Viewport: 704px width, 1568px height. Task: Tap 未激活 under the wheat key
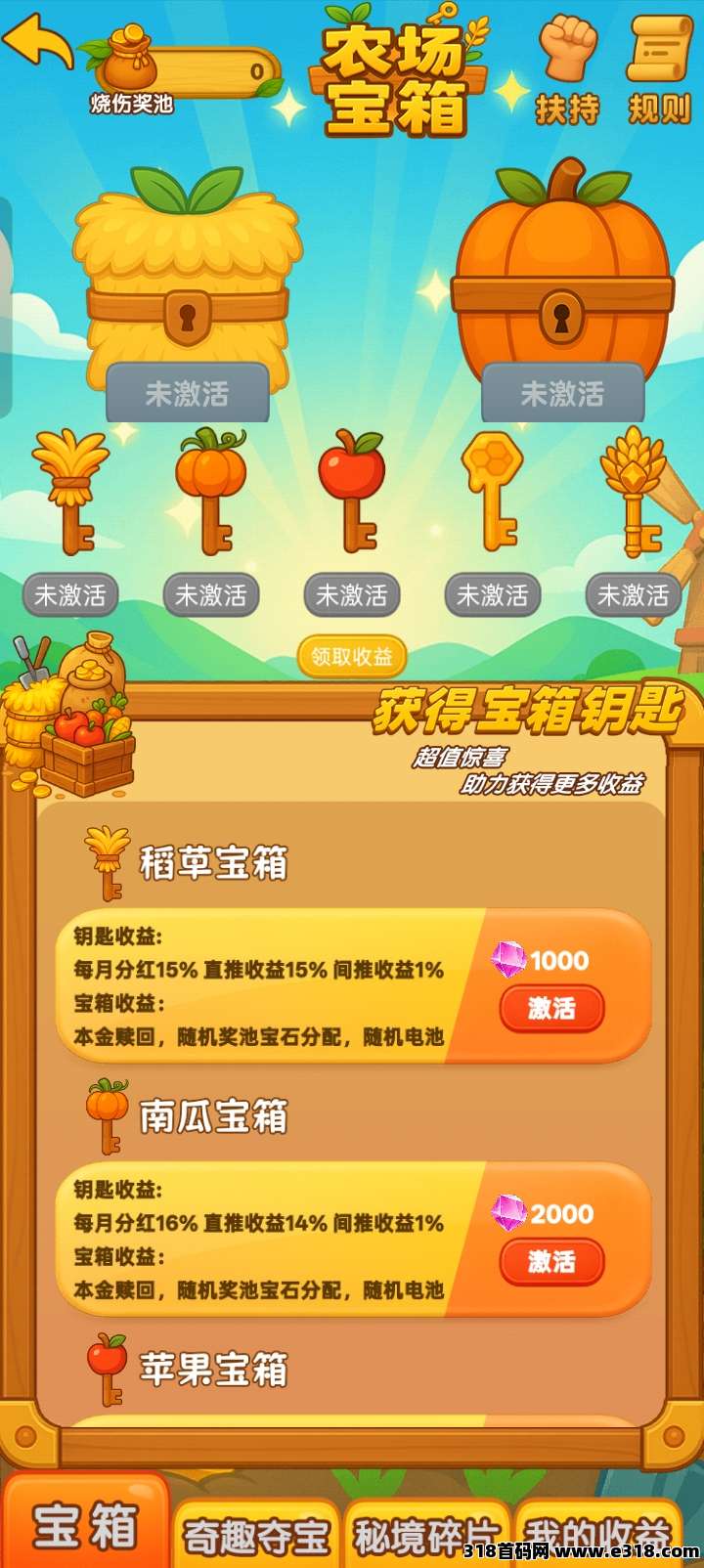tap(633, 594)
